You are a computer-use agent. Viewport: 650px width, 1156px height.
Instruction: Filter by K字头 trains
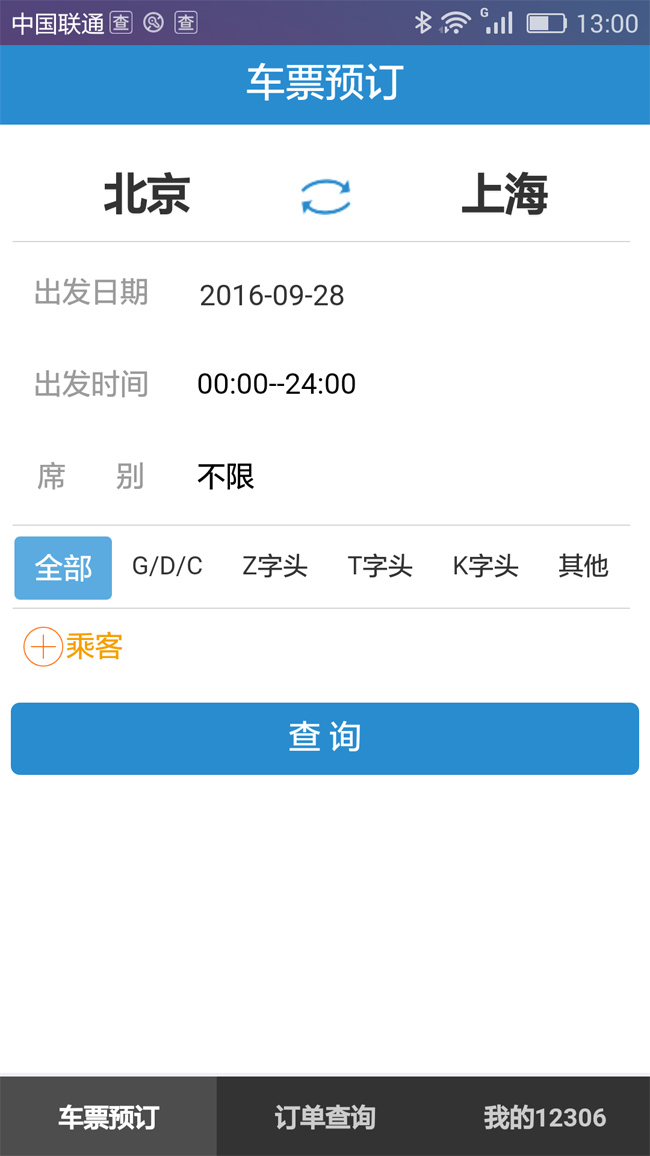486,566
